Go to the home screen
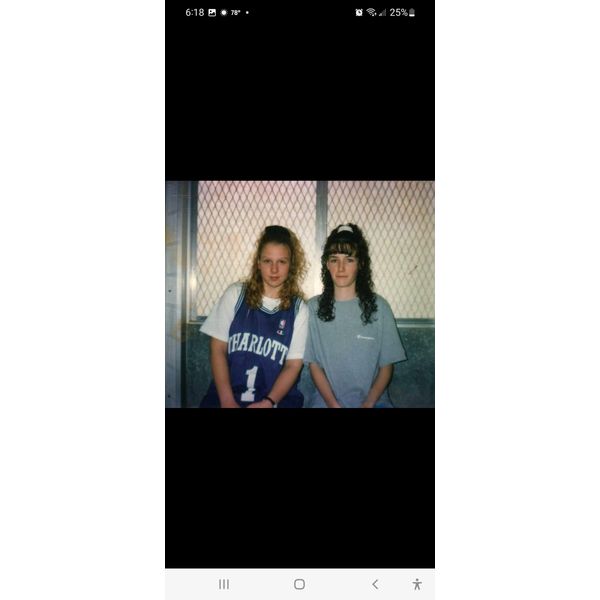600x600 pixels. pos(299,584)
